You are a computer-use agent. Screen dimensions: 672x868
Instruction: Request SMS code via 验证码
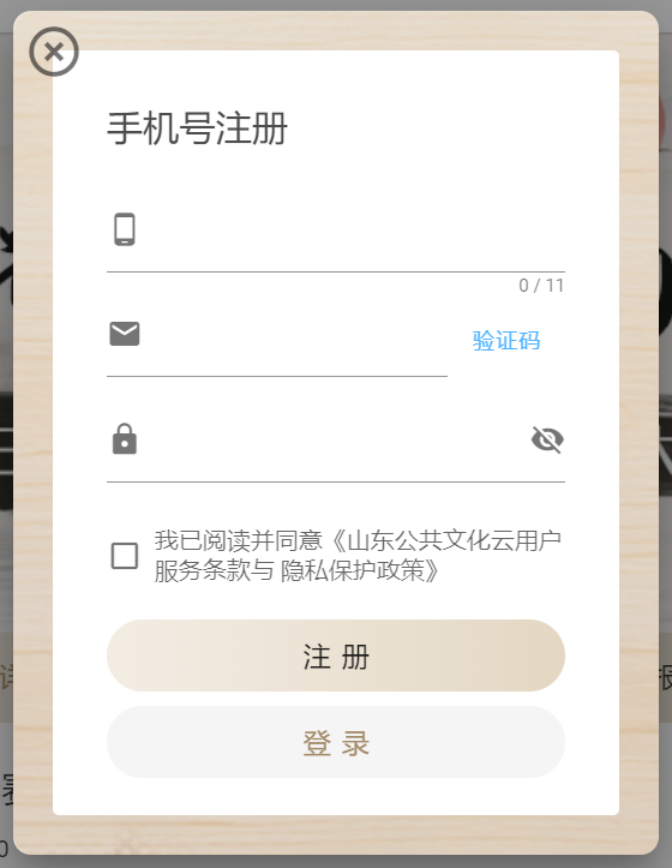[506, 341]
